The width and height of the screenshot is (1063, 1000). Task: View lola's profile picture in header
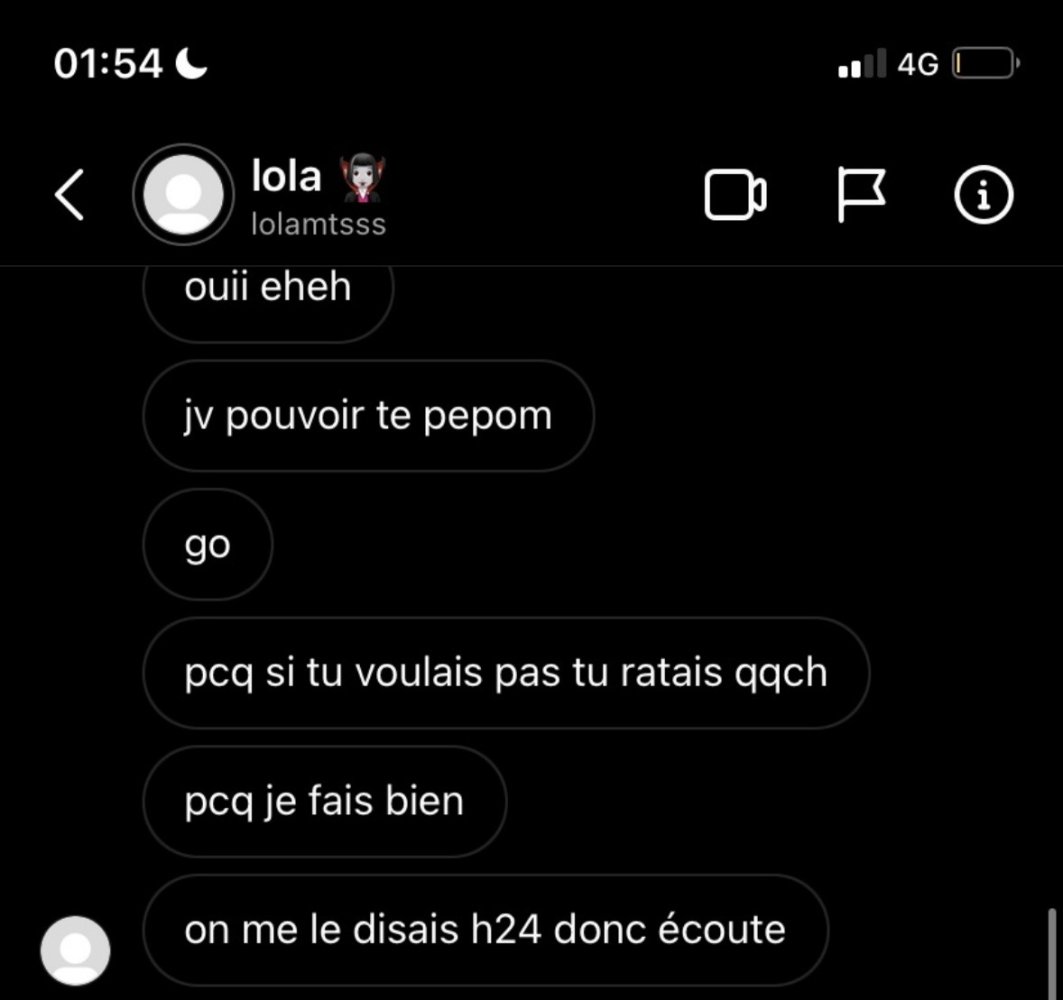pyautogui.click(x=184, y=195)
